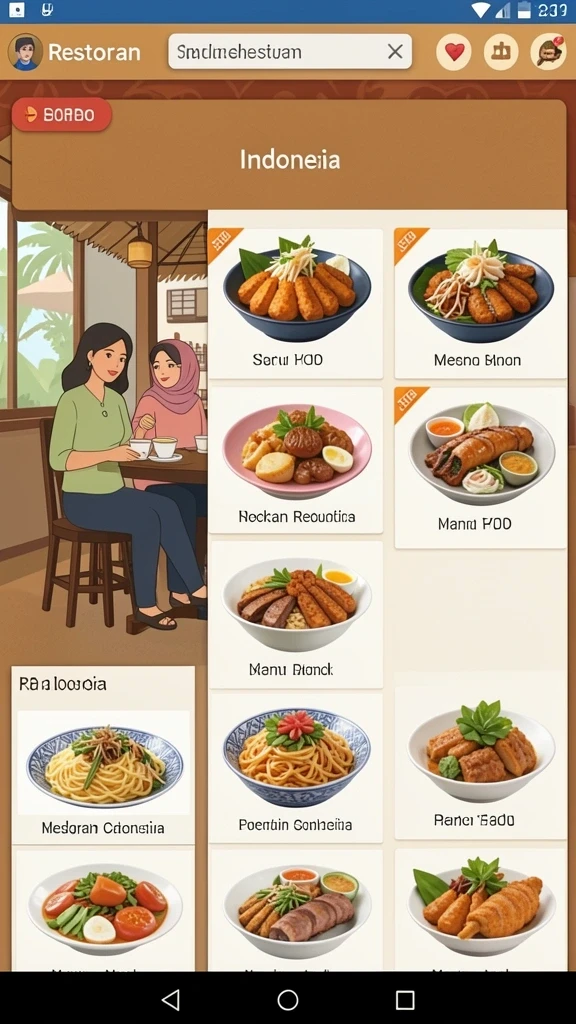This screenshot has width=576, height=1024.
Task: Open favorites via the heart icon
Action: coord(454,52)
